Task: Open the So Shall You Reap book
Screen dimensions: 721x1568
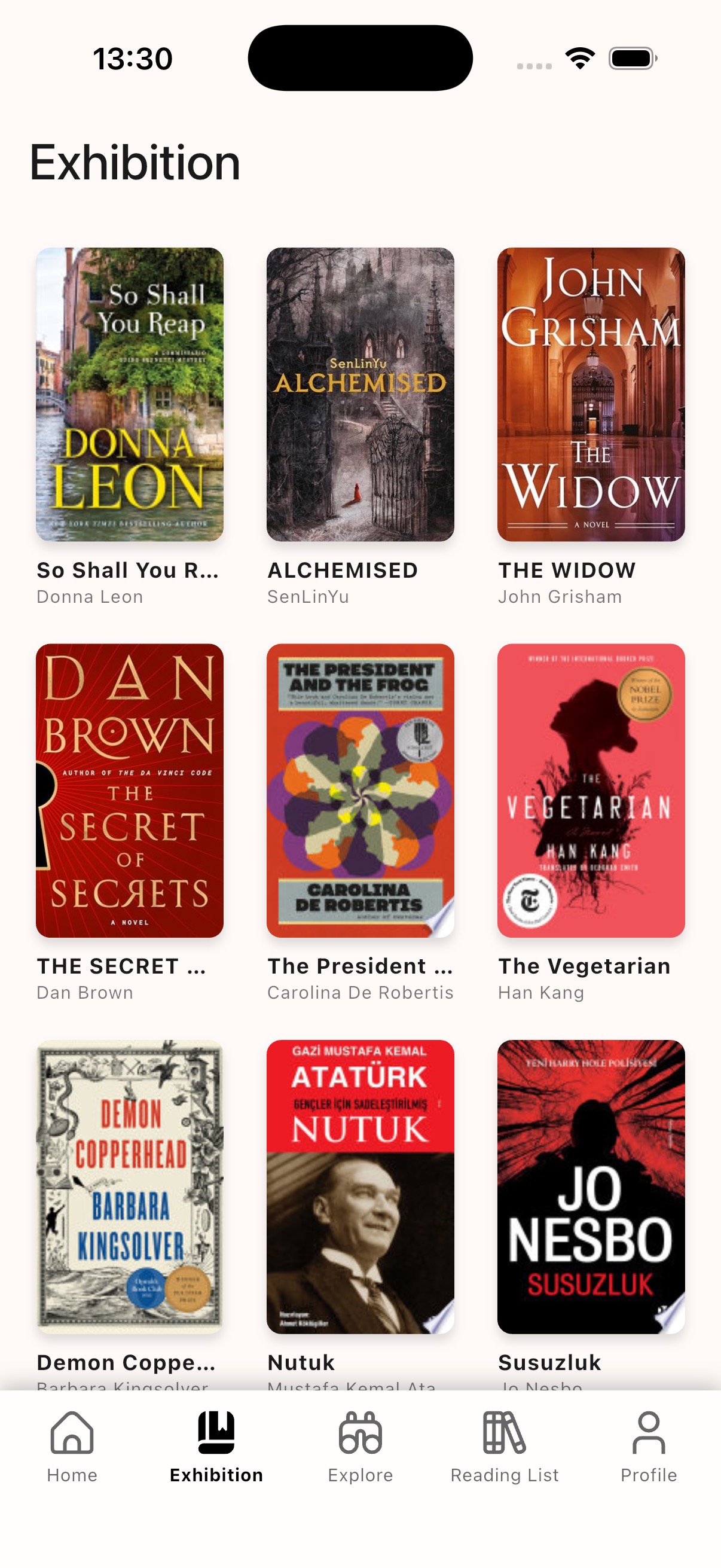Action: pyautogui.click(x=130, y=395)
